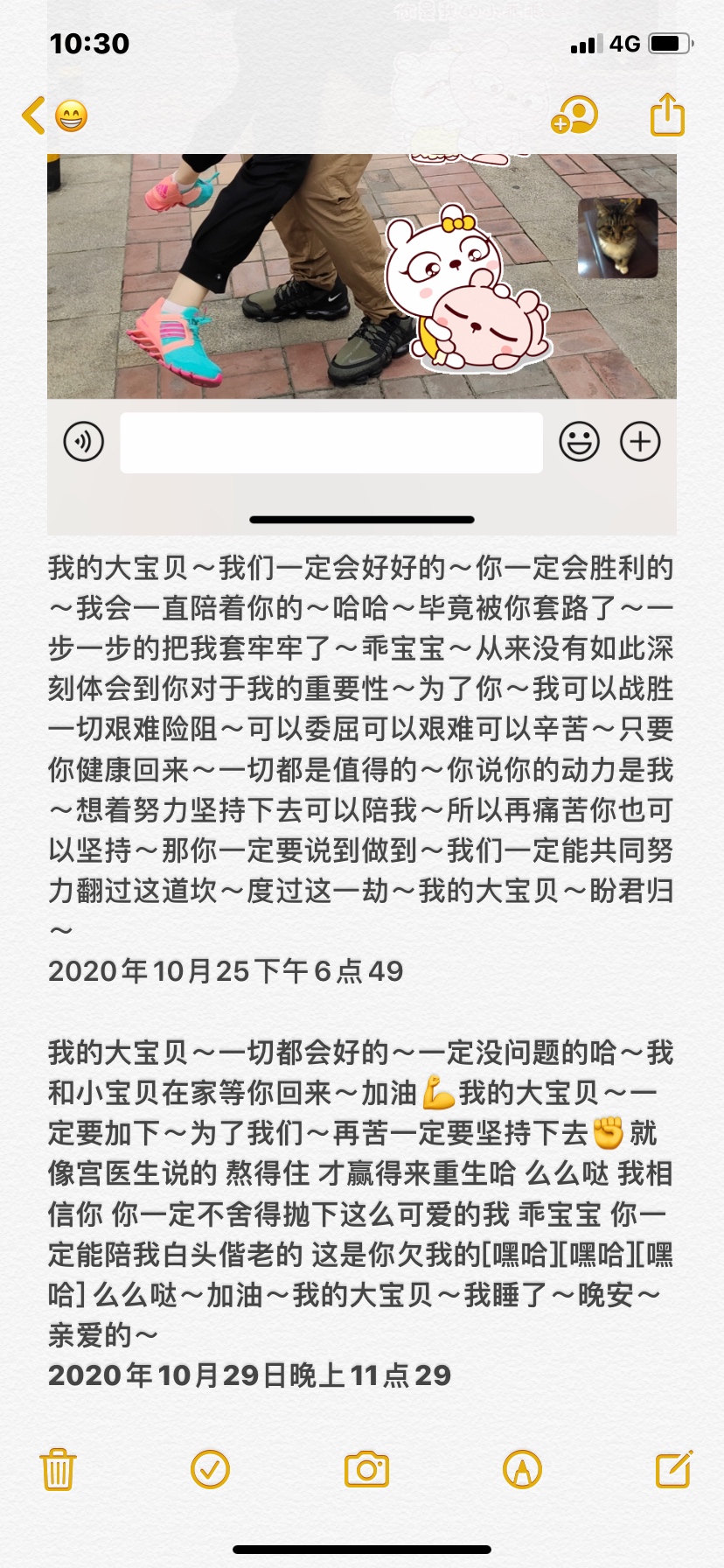Open the markup drawing tool
Image resolution: width=724 pixels, height=1568 pixels.
[522, 1469]
